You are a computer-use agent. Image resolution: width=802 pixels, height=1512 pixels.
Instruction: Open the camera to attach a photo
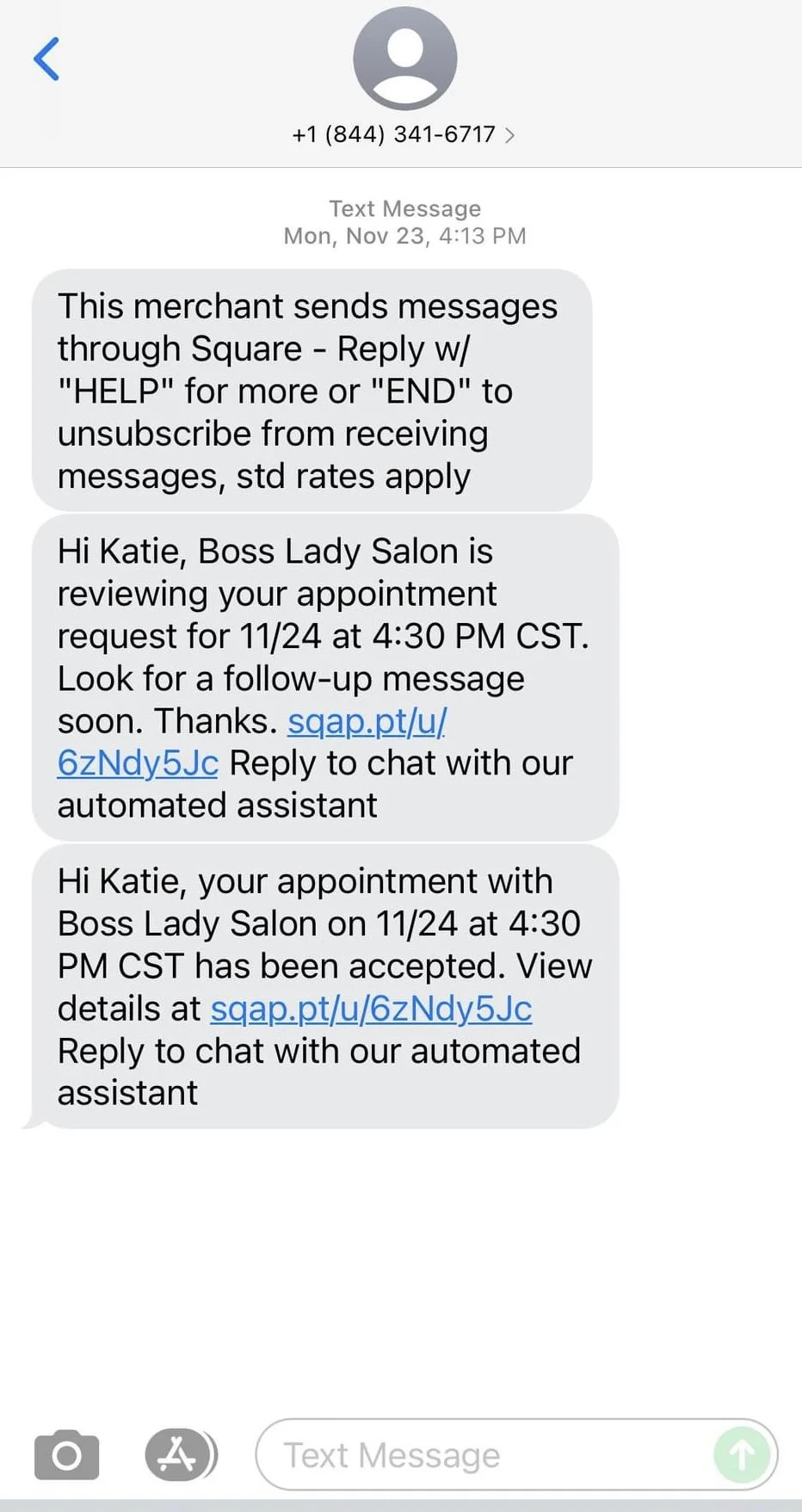[66, 1455]
